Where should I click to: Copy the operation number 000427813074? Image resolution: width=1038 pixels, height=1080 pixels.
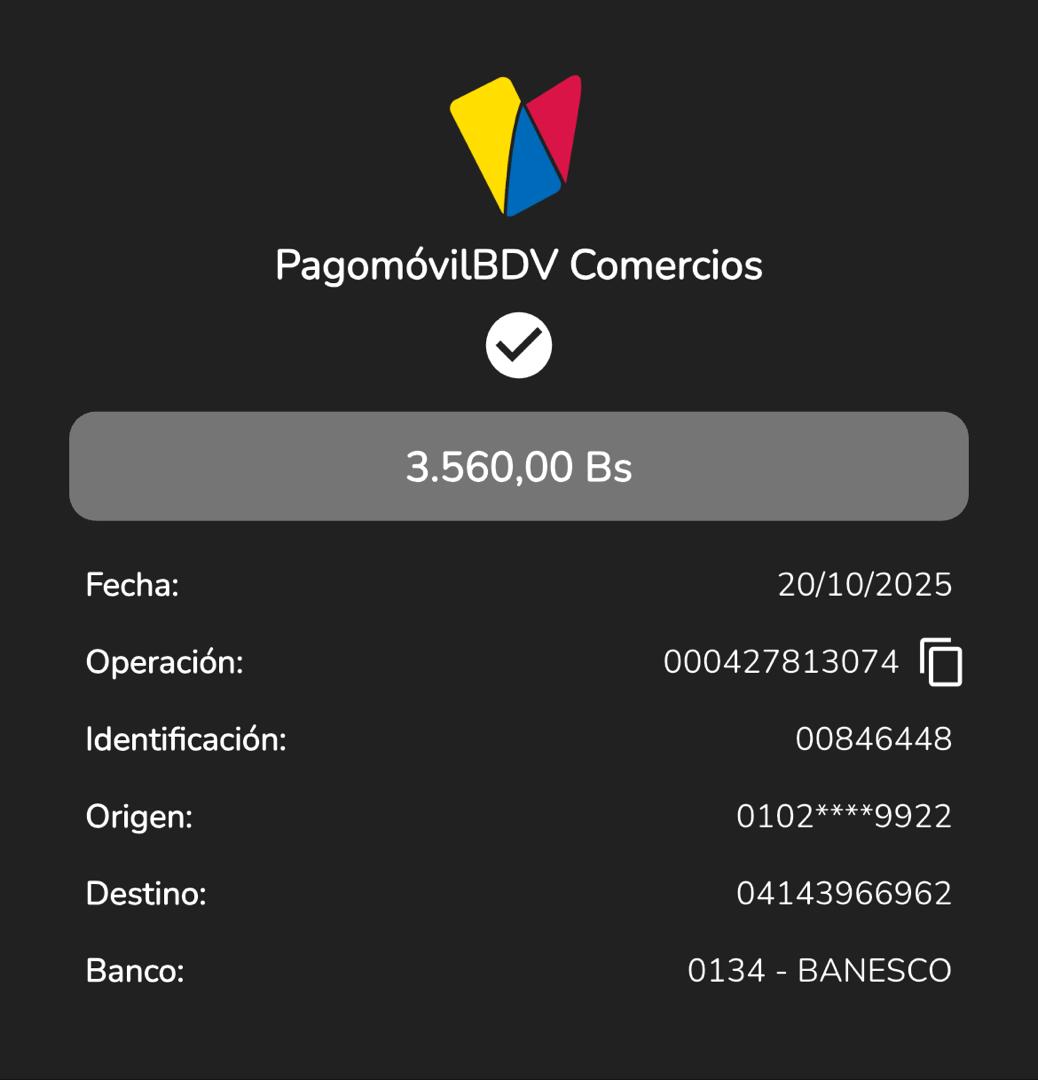940,662
